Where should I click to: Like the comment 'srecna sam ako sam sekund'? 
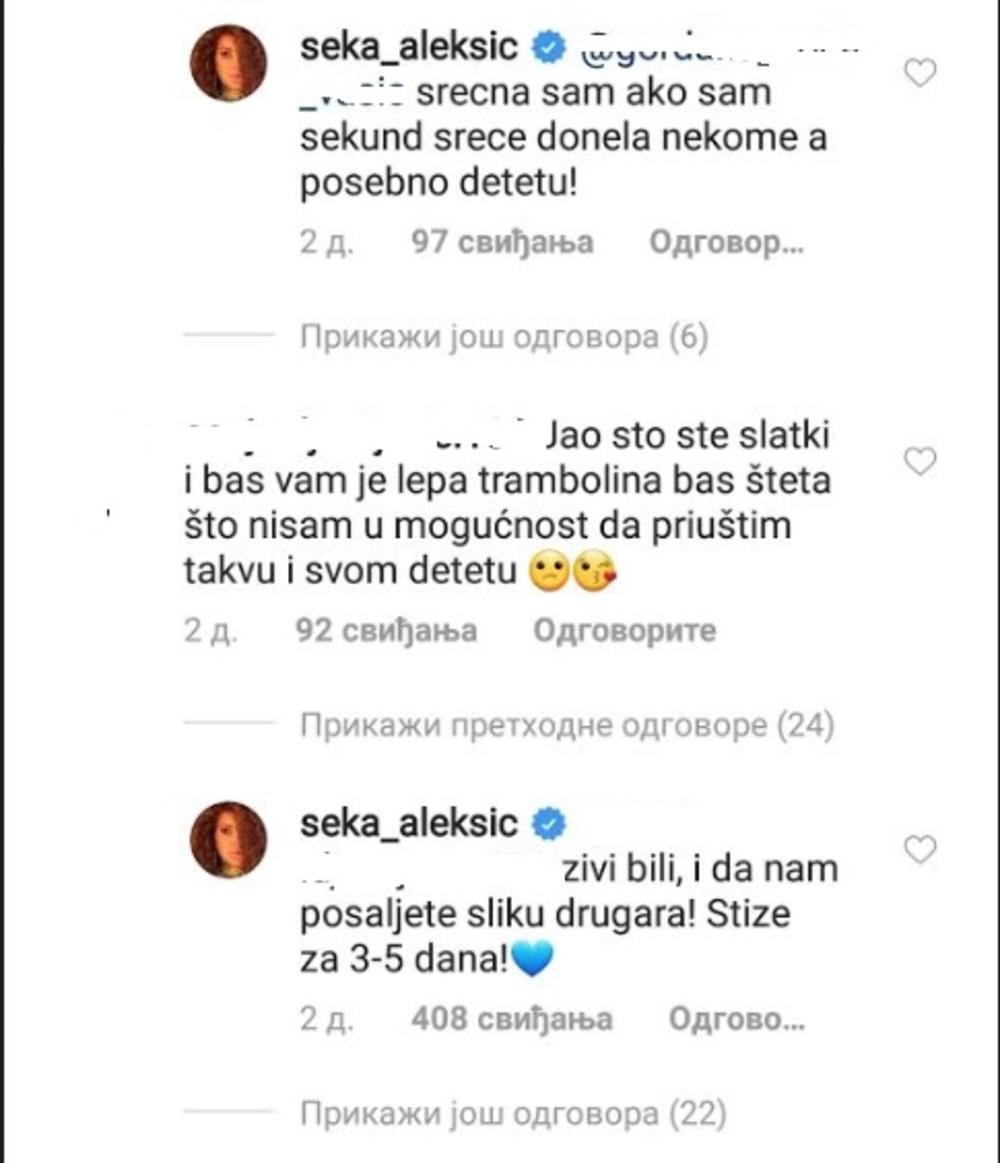click(x=919, y=73)
